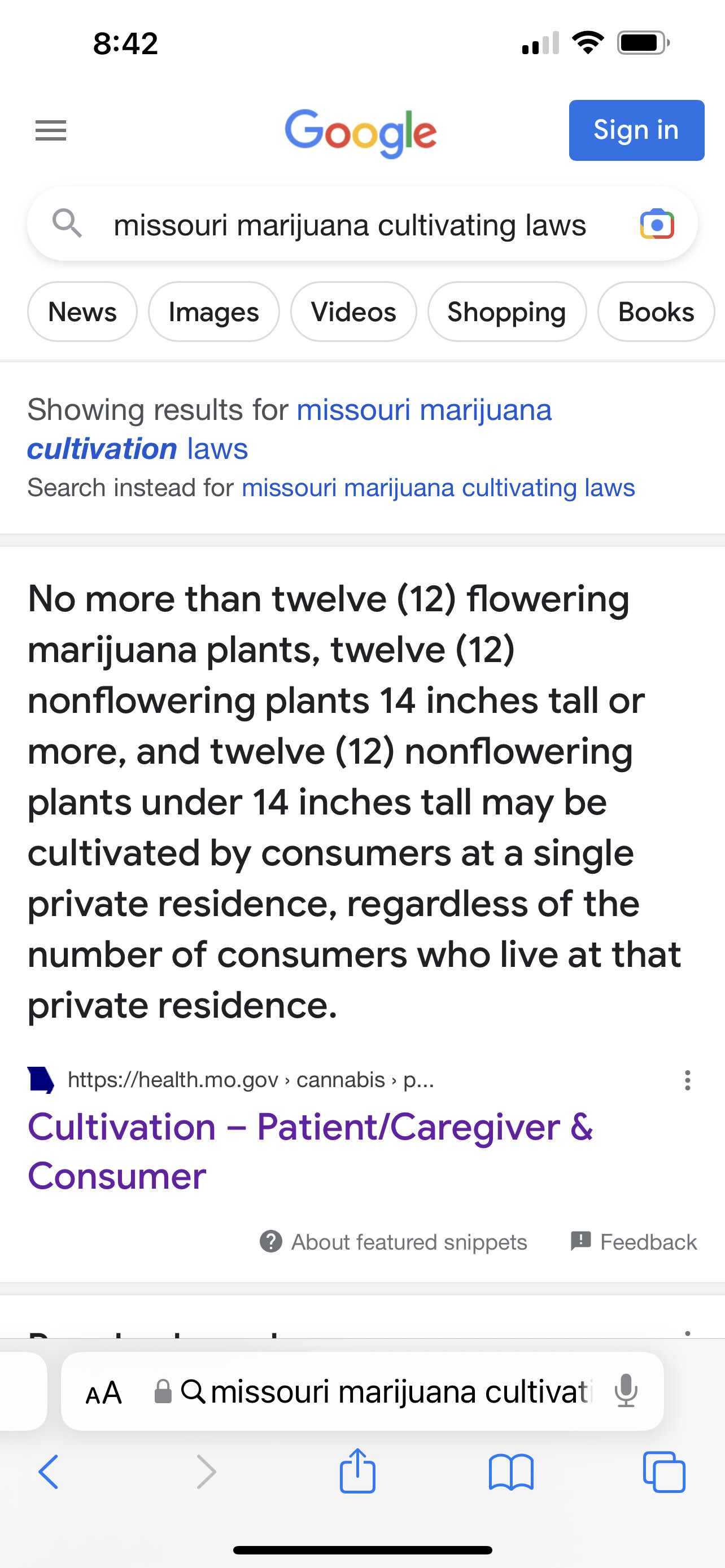Viewport: 725px width, 1568px height.
Task: Switch to the Shopping results
Action: [x=506, y=312]
